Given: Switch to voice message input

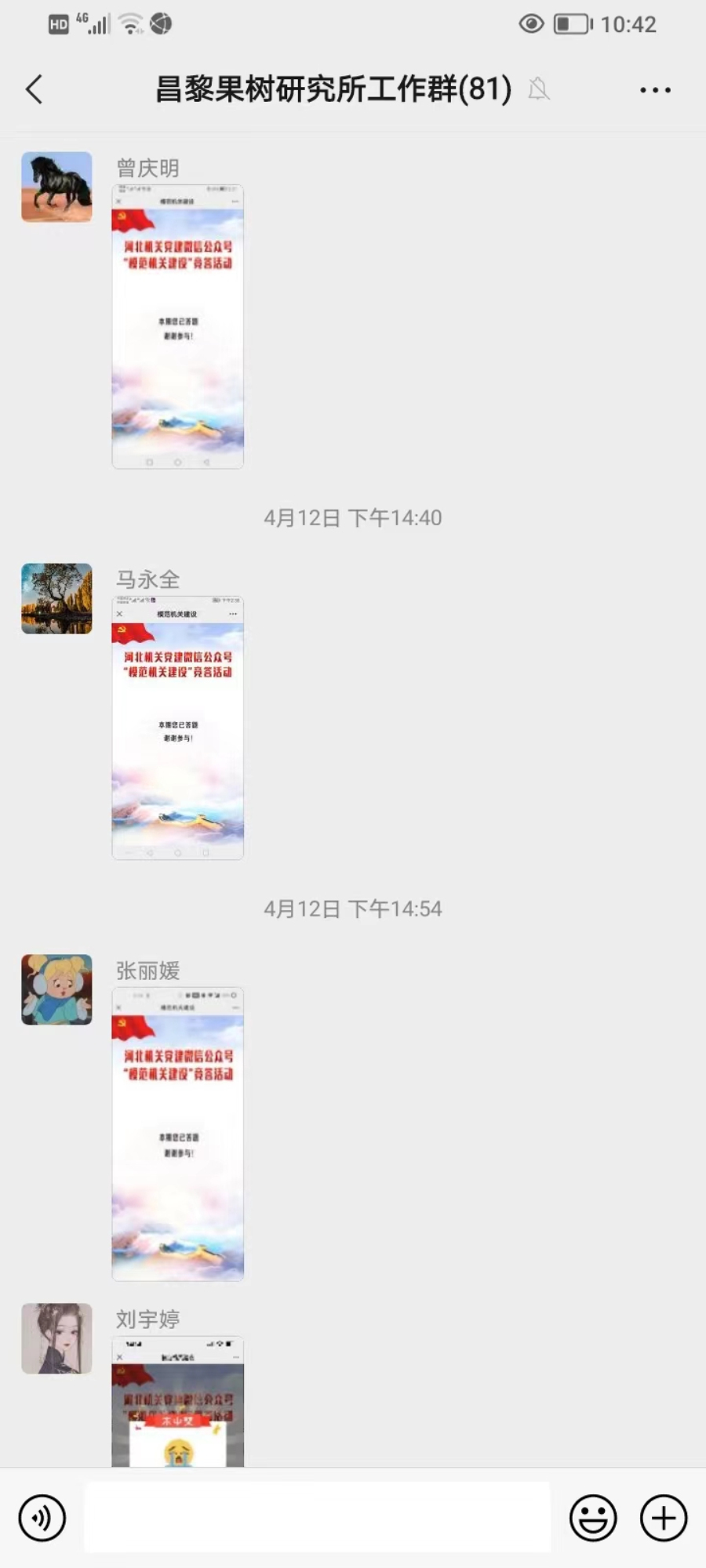Looking at the screenshot, I should (42, 1518).
